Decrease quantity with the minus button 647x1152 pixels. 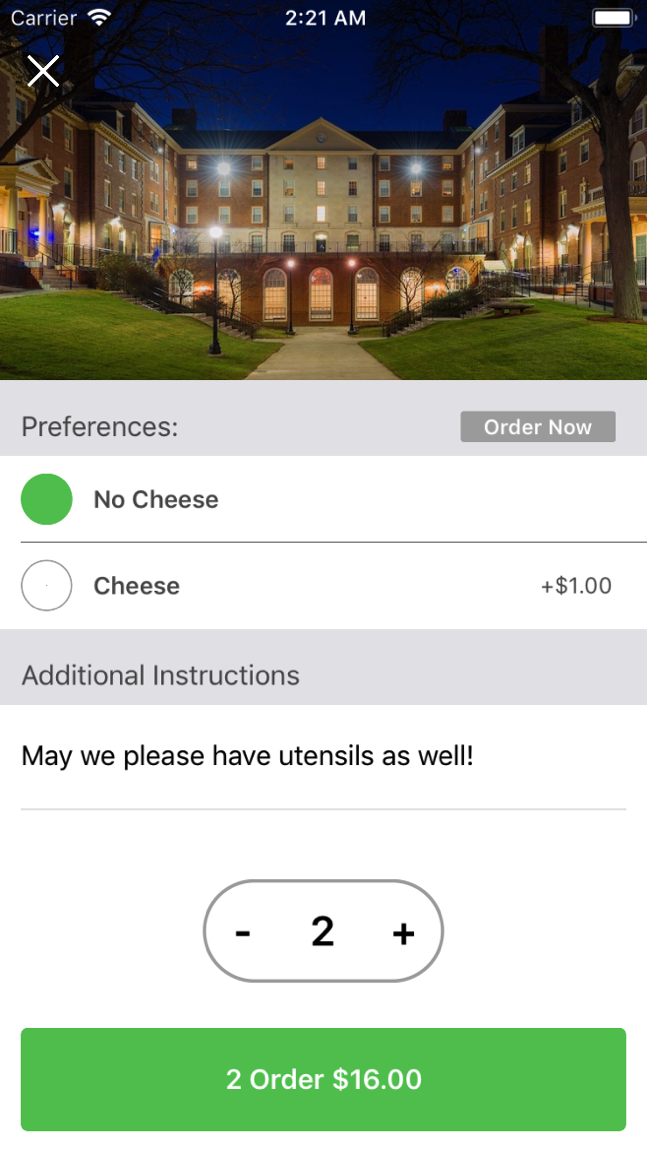pyautogui.click(x=243, y=933)
